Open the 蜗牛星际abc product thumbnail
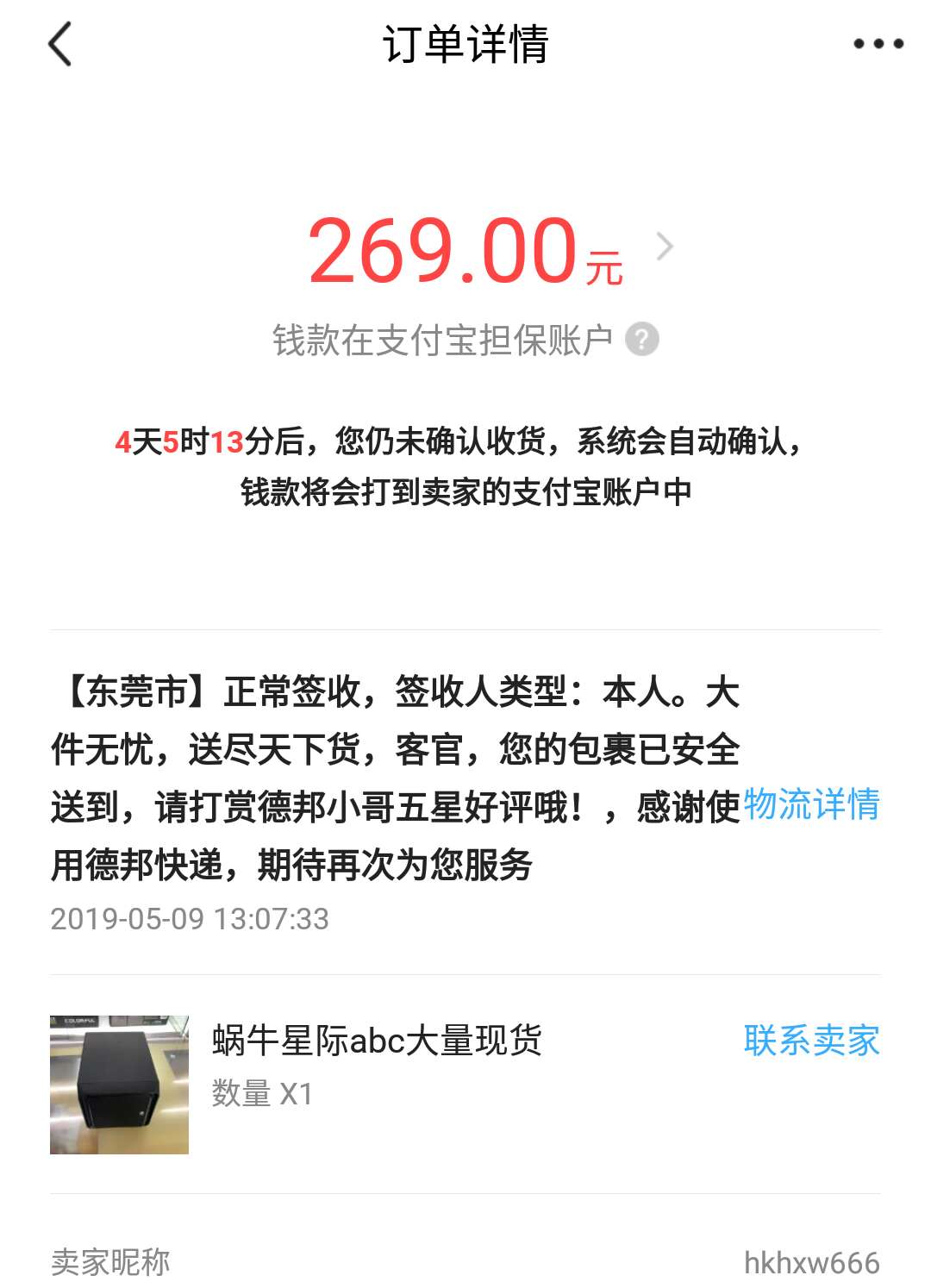The width and height of the screenshot is (931, 1288). pos(119,1085)
